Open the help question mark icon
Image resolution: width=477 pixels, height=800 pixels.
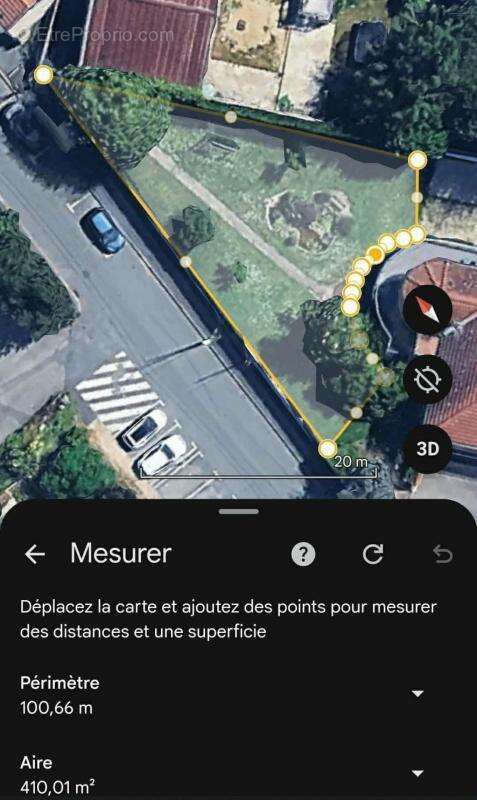click(304, 554)
